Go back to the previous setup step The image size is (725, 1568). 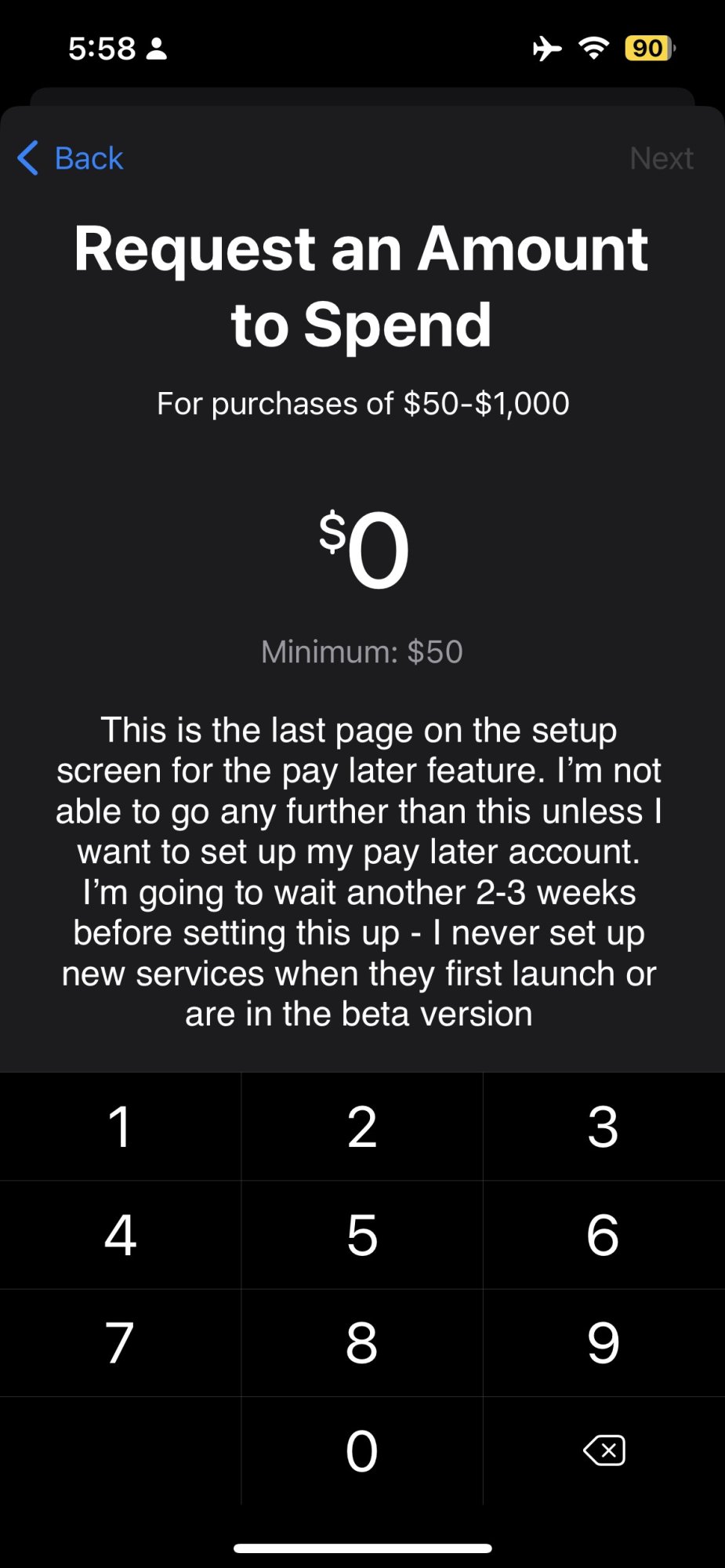pyautogui.click(x=71, y=158)
